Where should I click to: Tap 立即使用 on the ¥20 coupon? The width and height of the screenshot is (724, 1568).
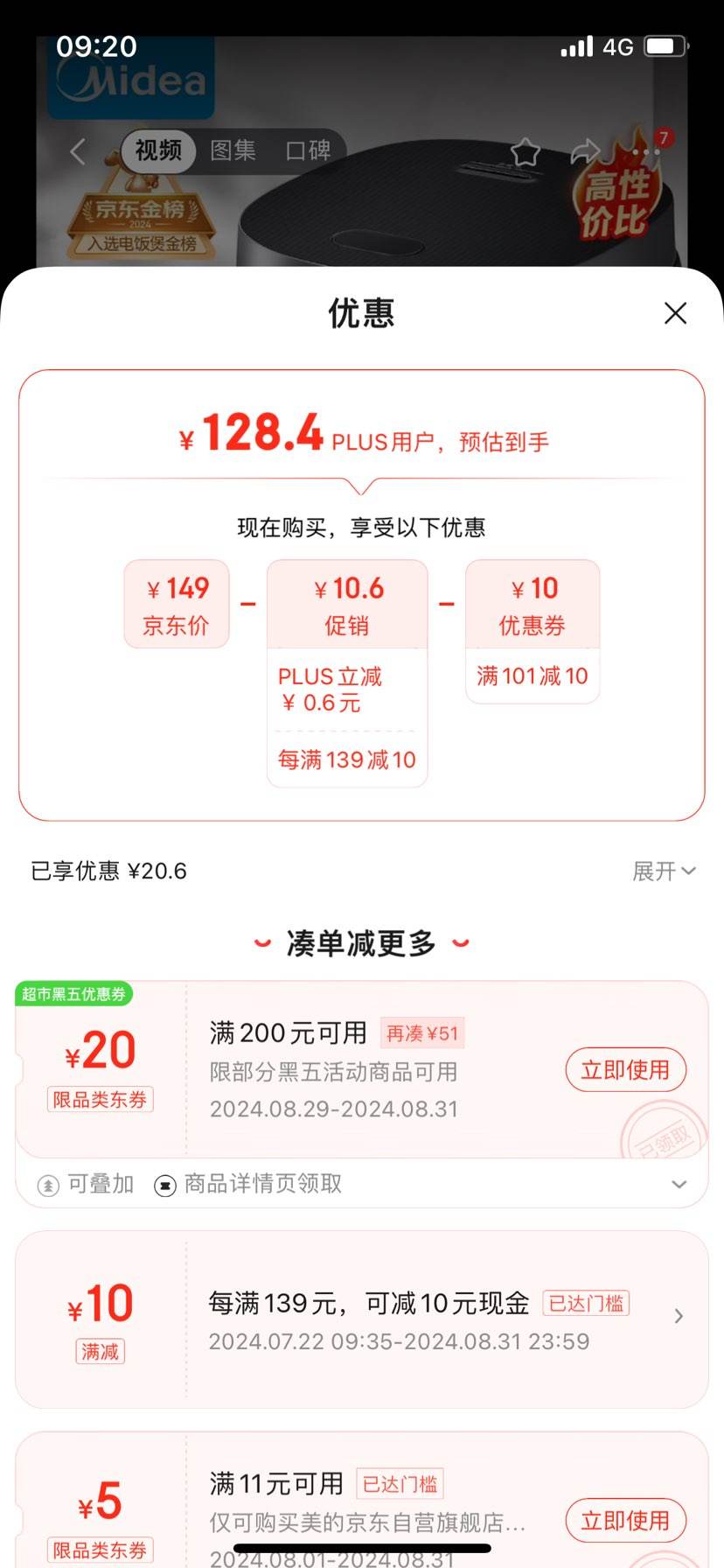pos(625,1070)
